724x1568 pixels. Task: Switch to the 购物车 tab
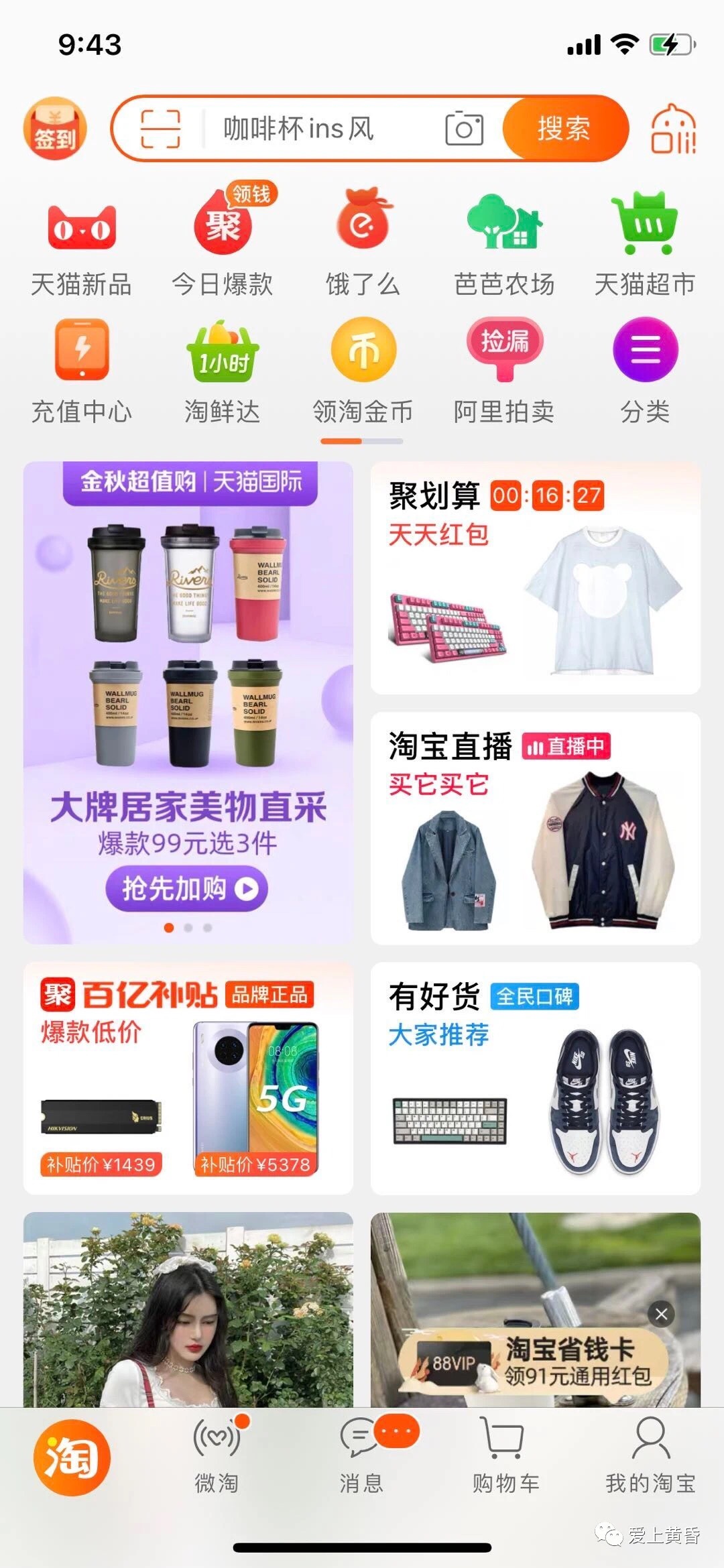point(505,1455)
